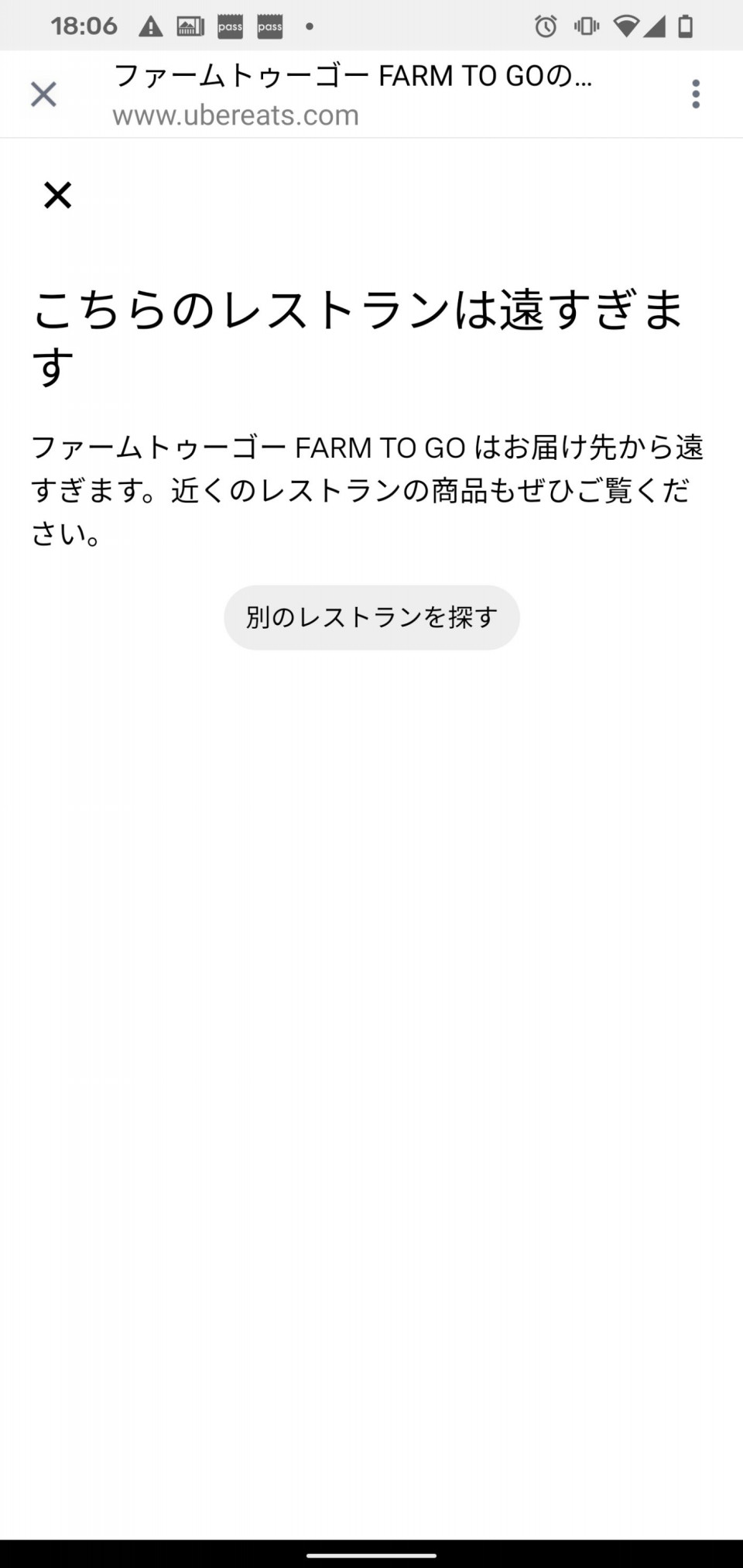Close the browser custom tab
Screen dimensions: 743x1568
(x=43, y=94)
